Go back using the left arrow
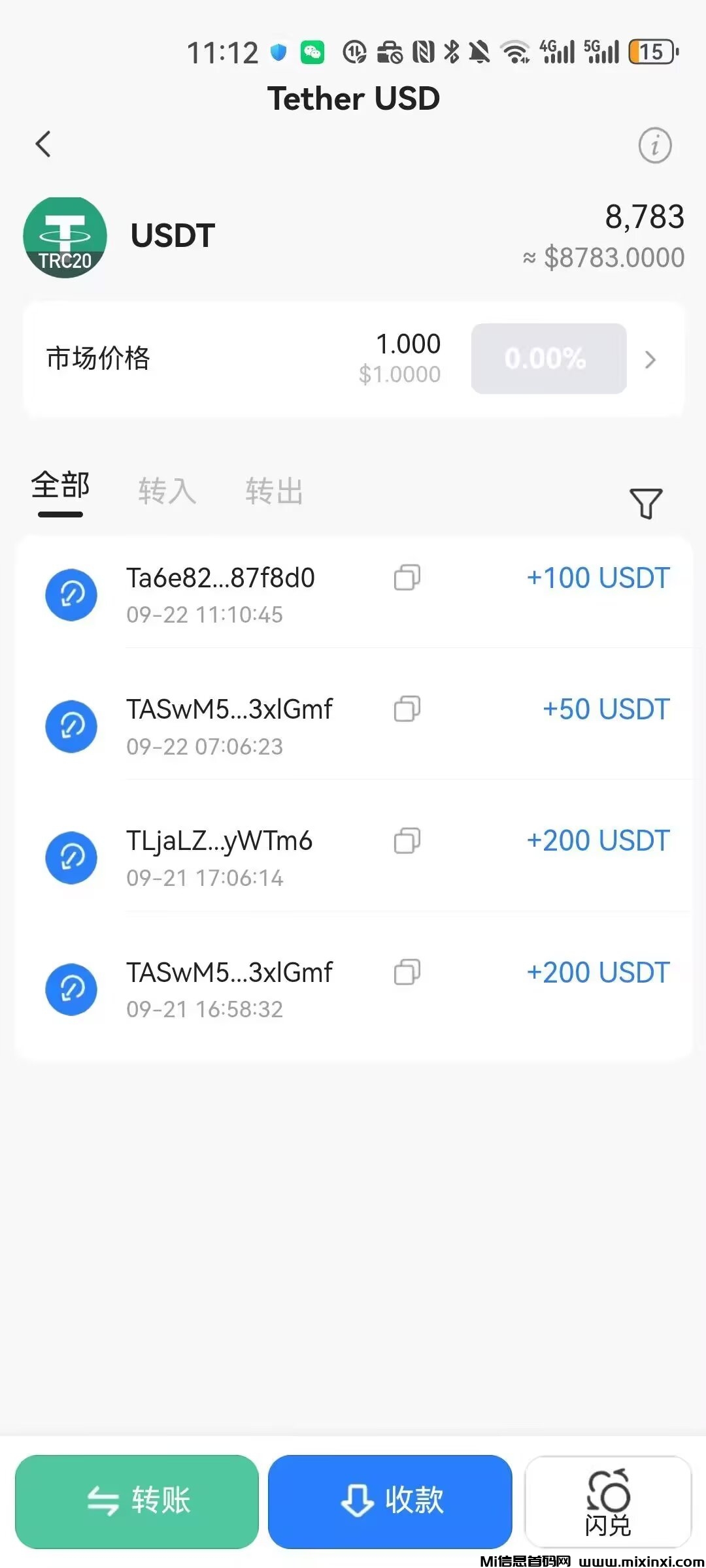 (43, 144)
